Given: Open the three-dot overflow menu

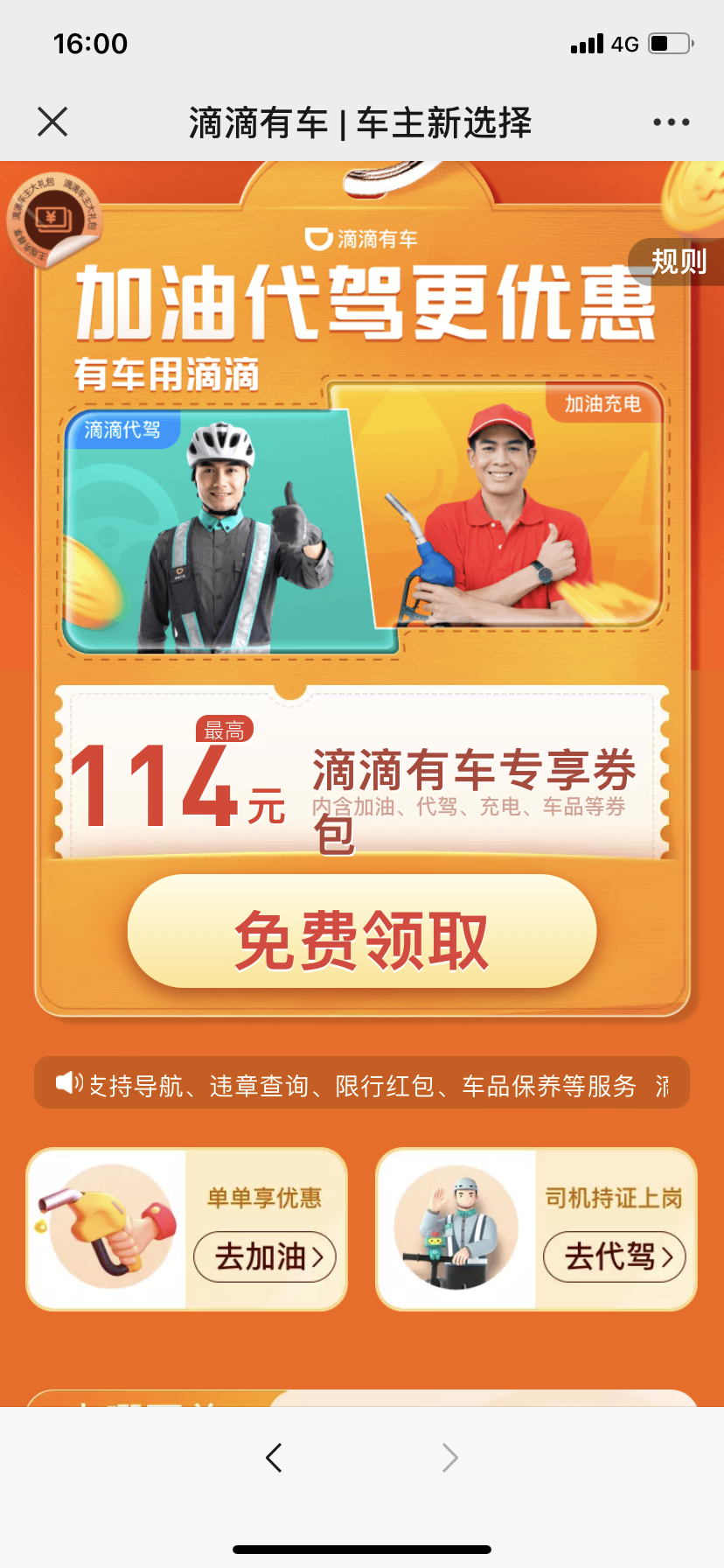Looking at the screenshot, I should coord(671,122).
